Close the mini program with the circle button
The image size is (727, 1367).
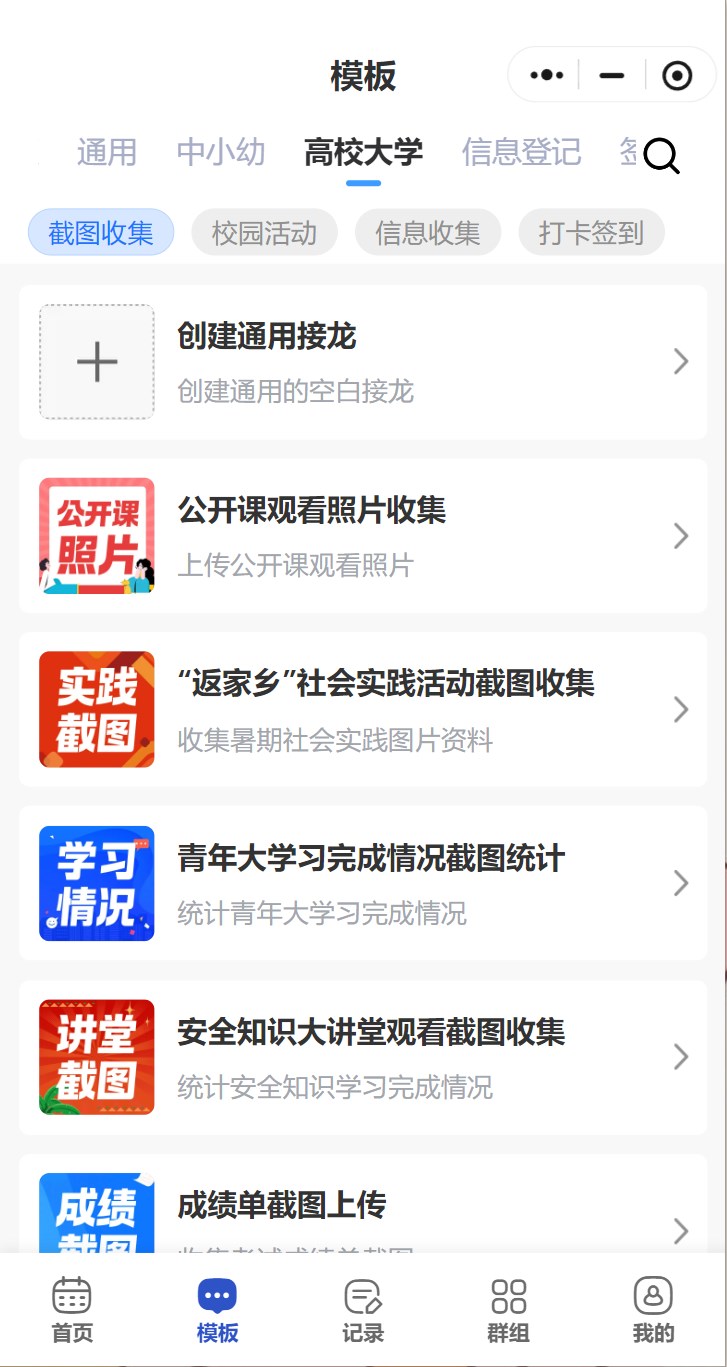677,75
